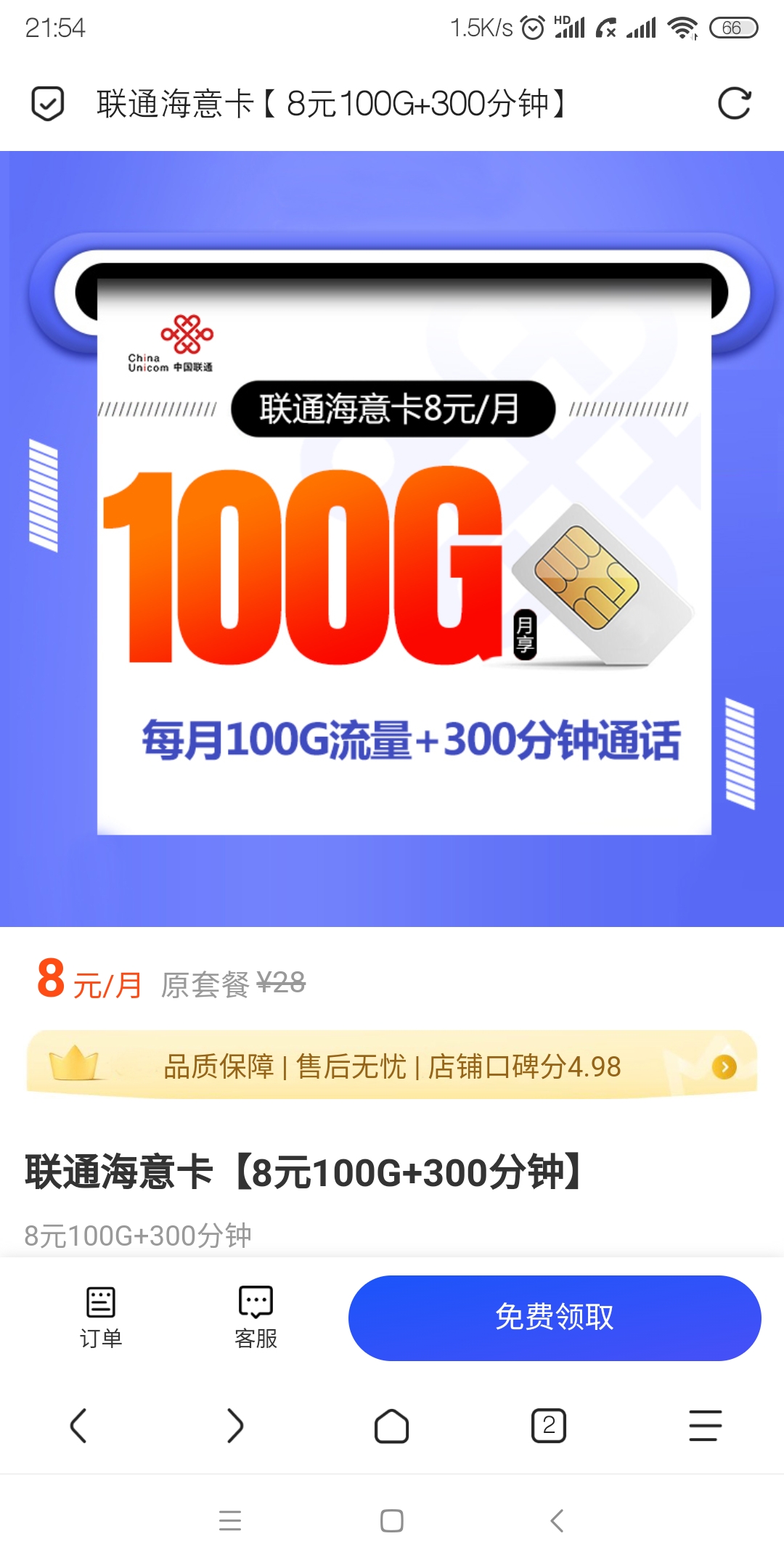Go back in browser history
The image size is (784, 1568).
[78, 1426]
